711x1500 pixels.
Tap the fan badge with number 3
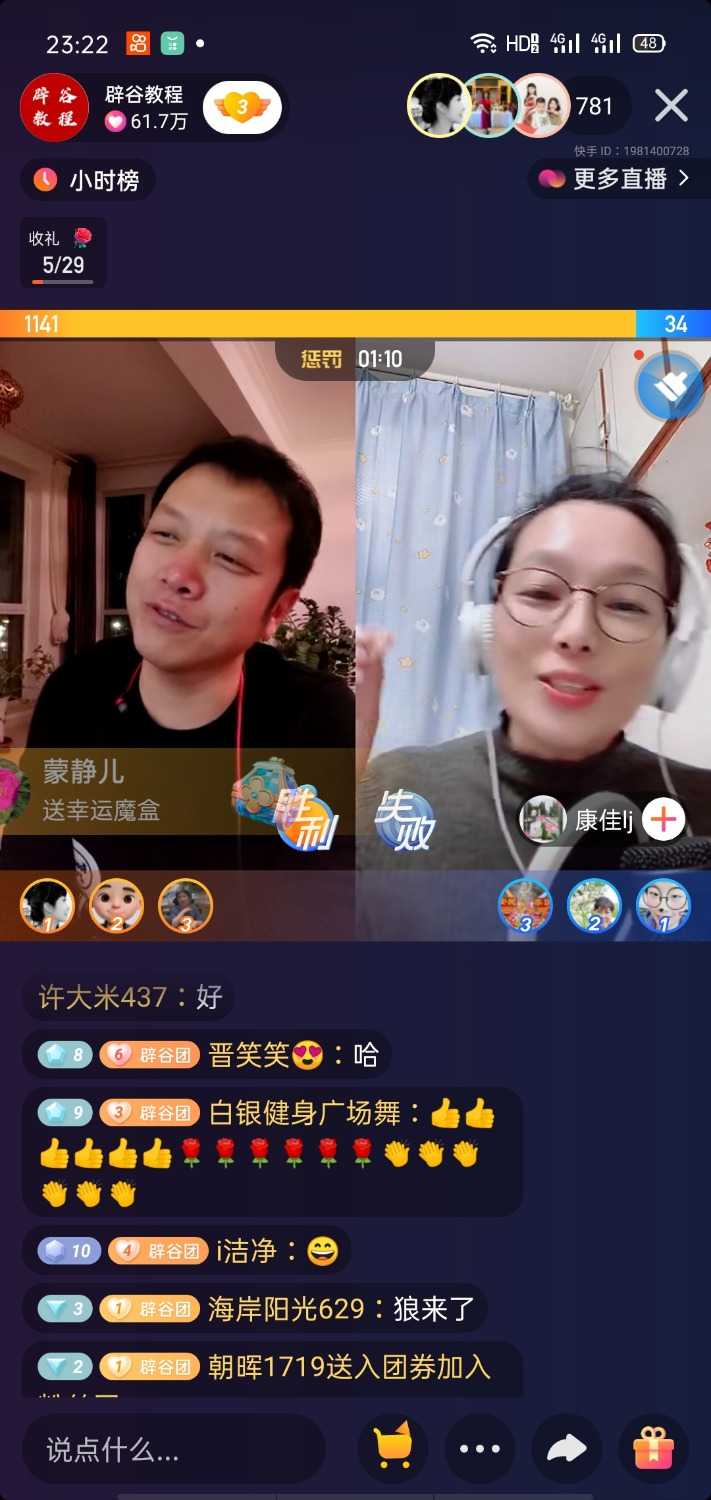click(x=242, y=107)
